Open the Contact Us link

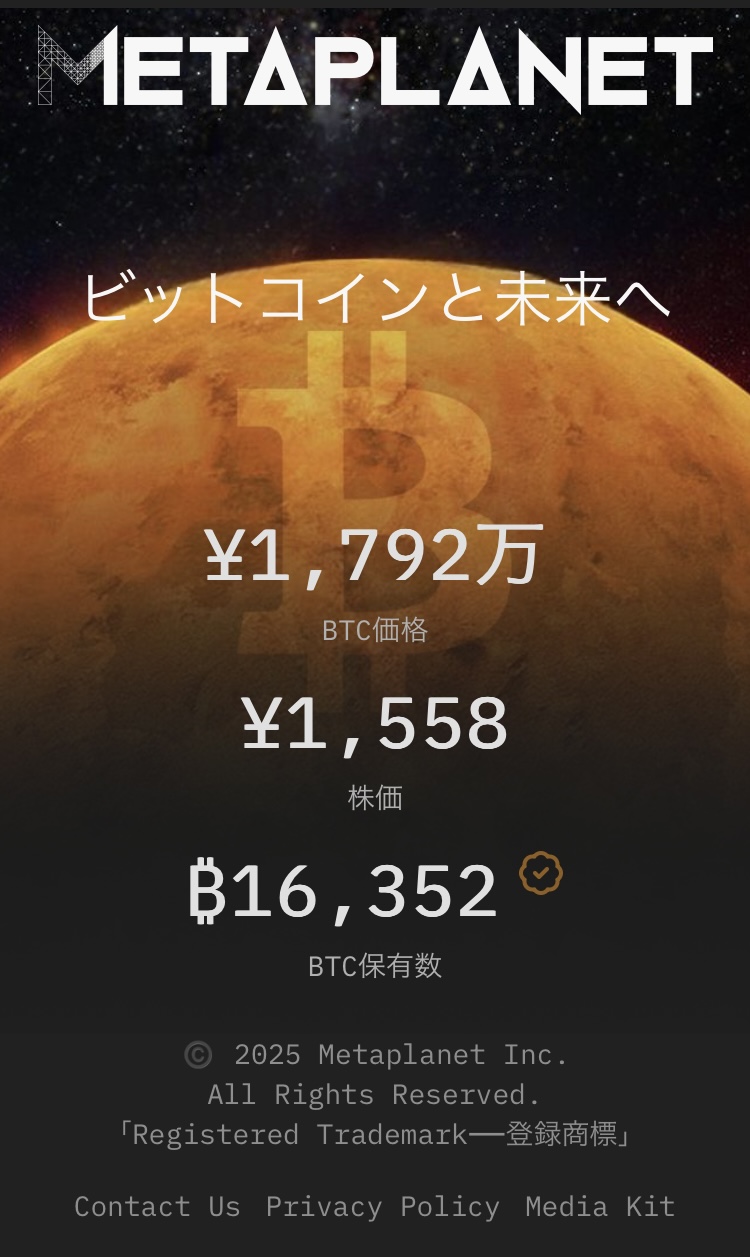point(157,1206)
